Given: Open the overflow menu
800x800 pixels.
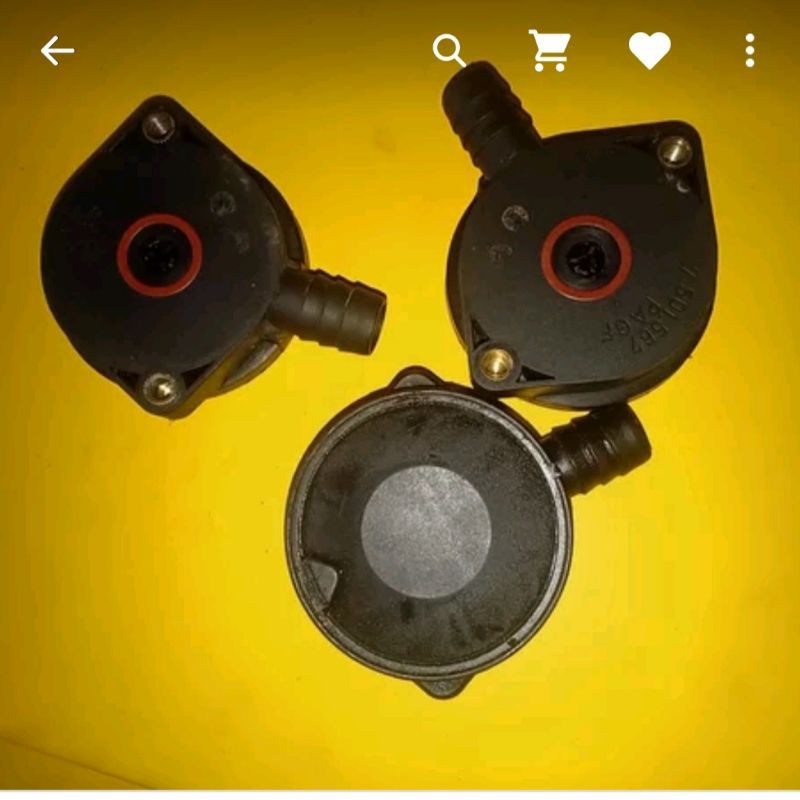Looking at the screenshot, I should click(750, 50).
